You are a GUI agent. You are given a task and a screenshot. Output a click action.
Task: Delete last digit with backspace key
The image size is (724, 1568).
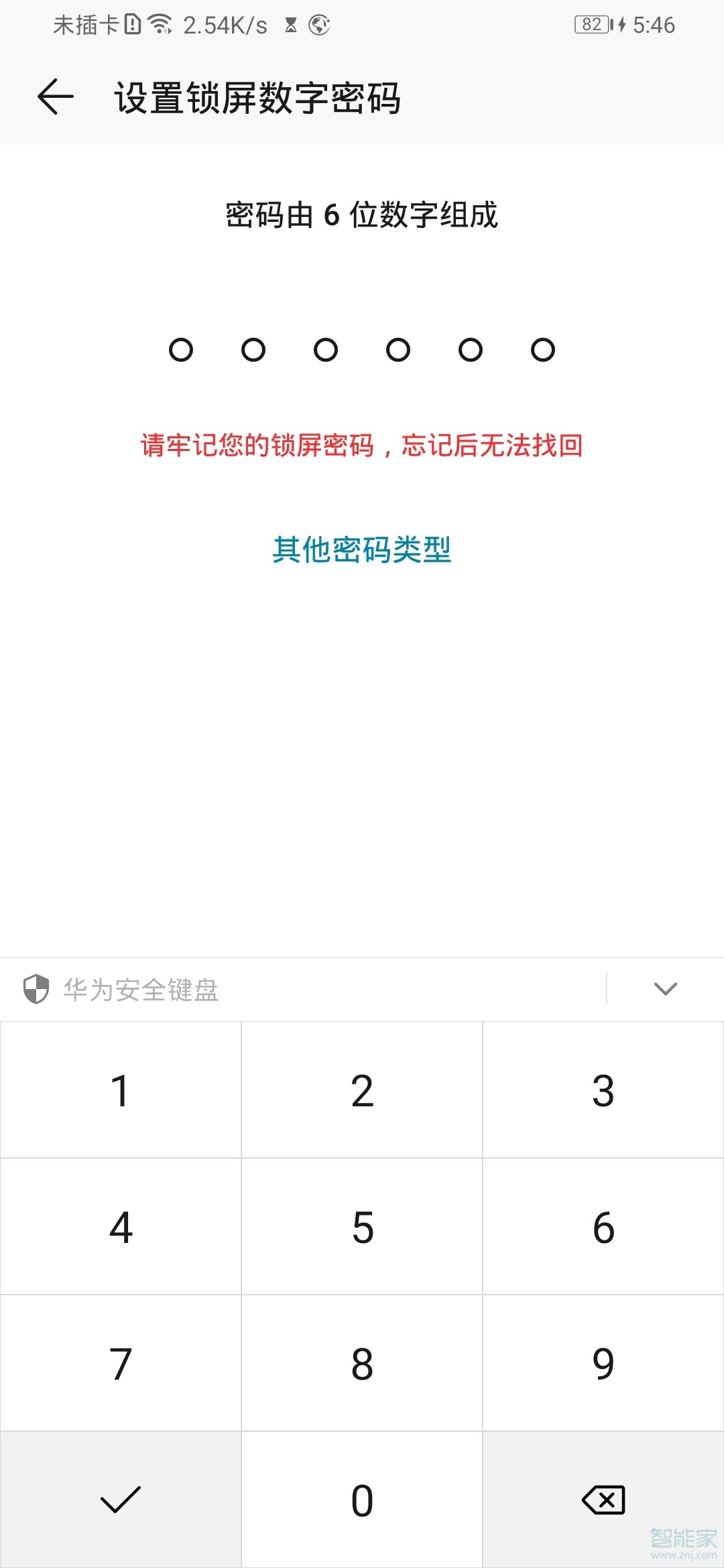(603, 1501)
